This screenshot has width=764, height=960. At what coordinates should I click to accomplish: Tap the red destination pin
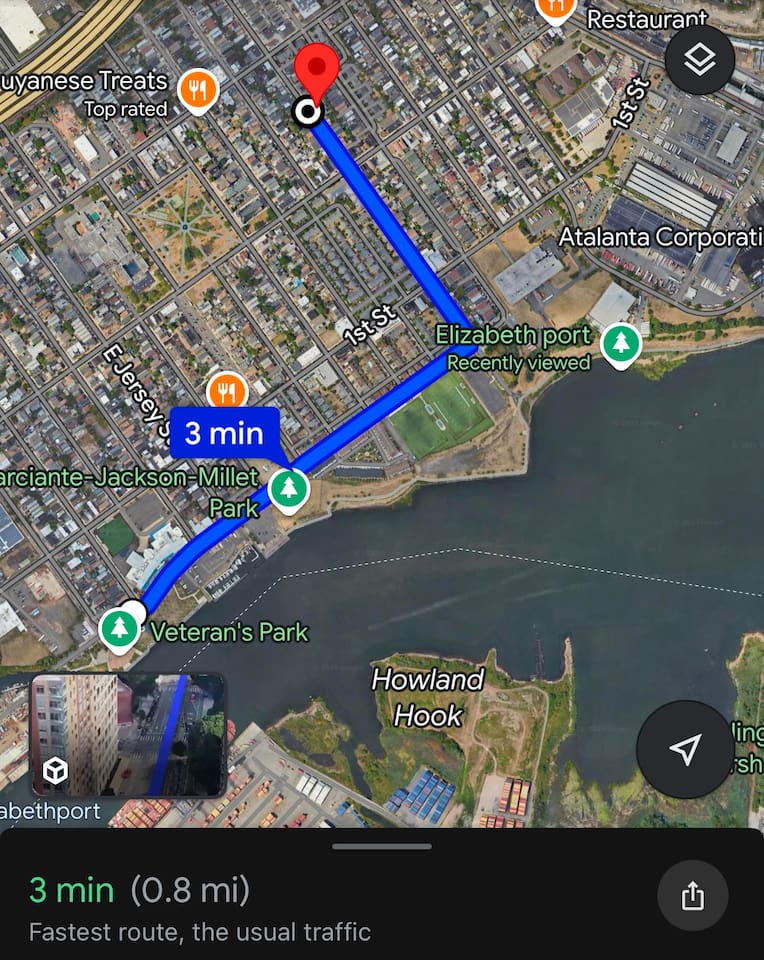(317, 72)
